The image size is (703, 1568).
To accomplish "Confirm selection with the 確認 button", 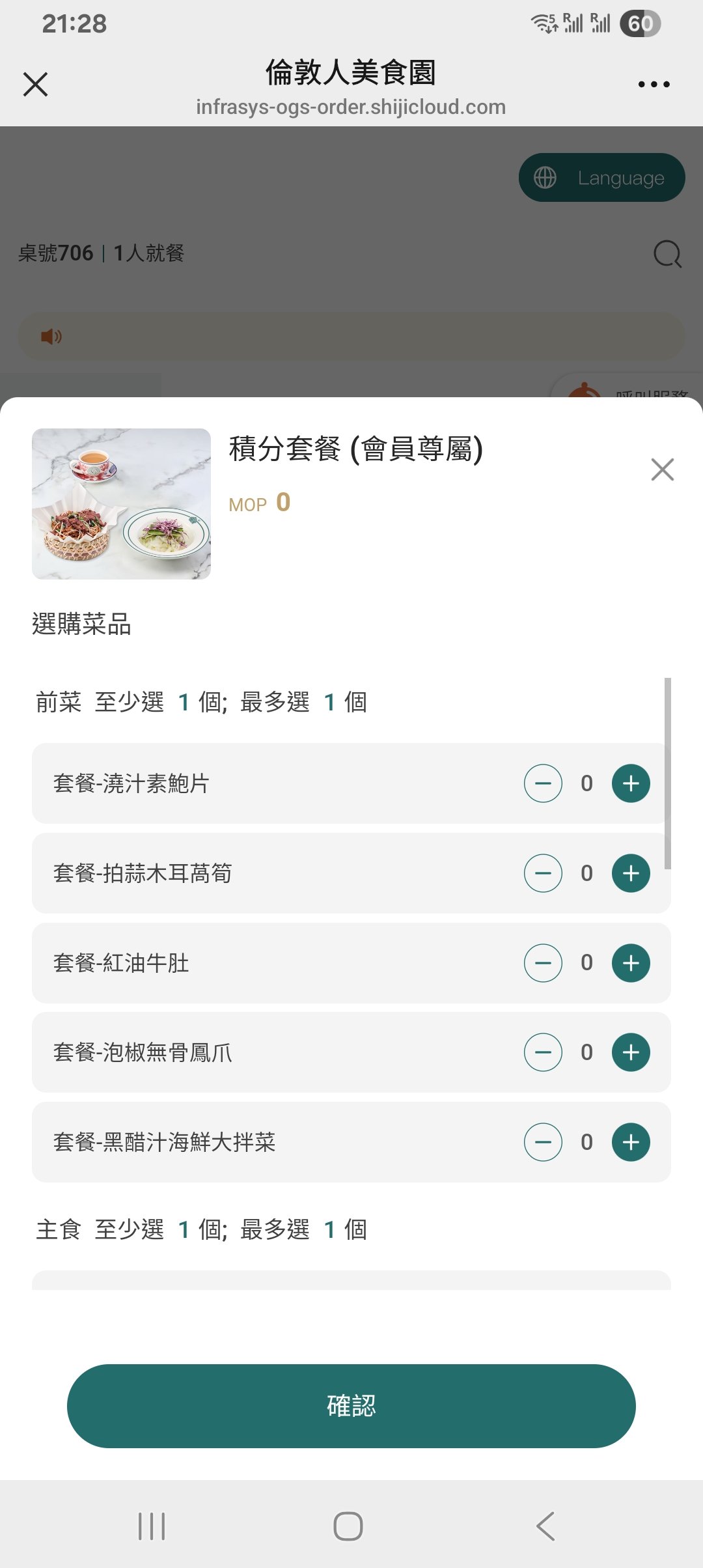I will [351, 1406].
